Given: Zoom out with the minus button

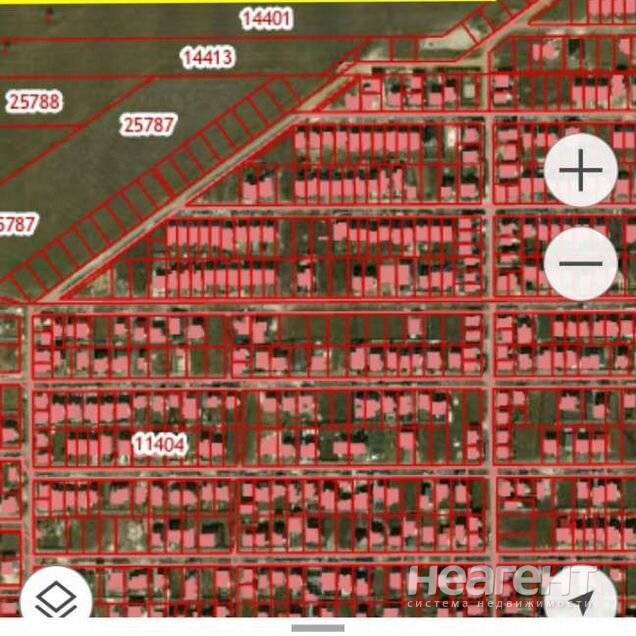Looking at the screenshot, I should click(x=581, y=264).
